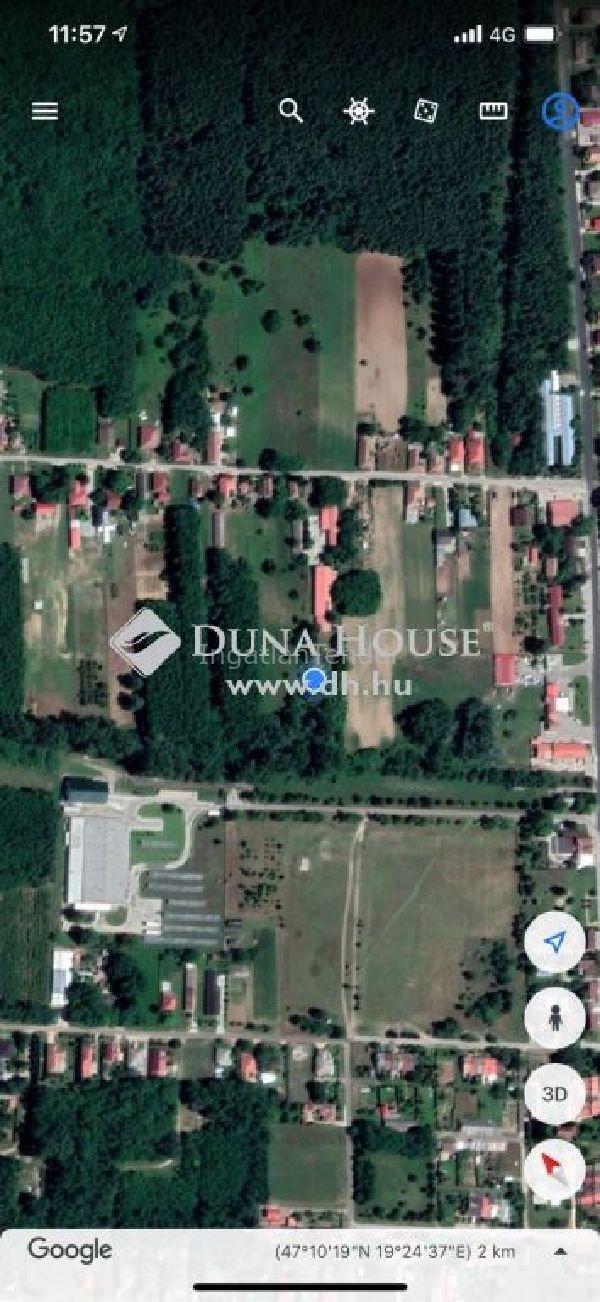Open Voyager ship wheel icon

pyautogui.click(x=359, y=111)
